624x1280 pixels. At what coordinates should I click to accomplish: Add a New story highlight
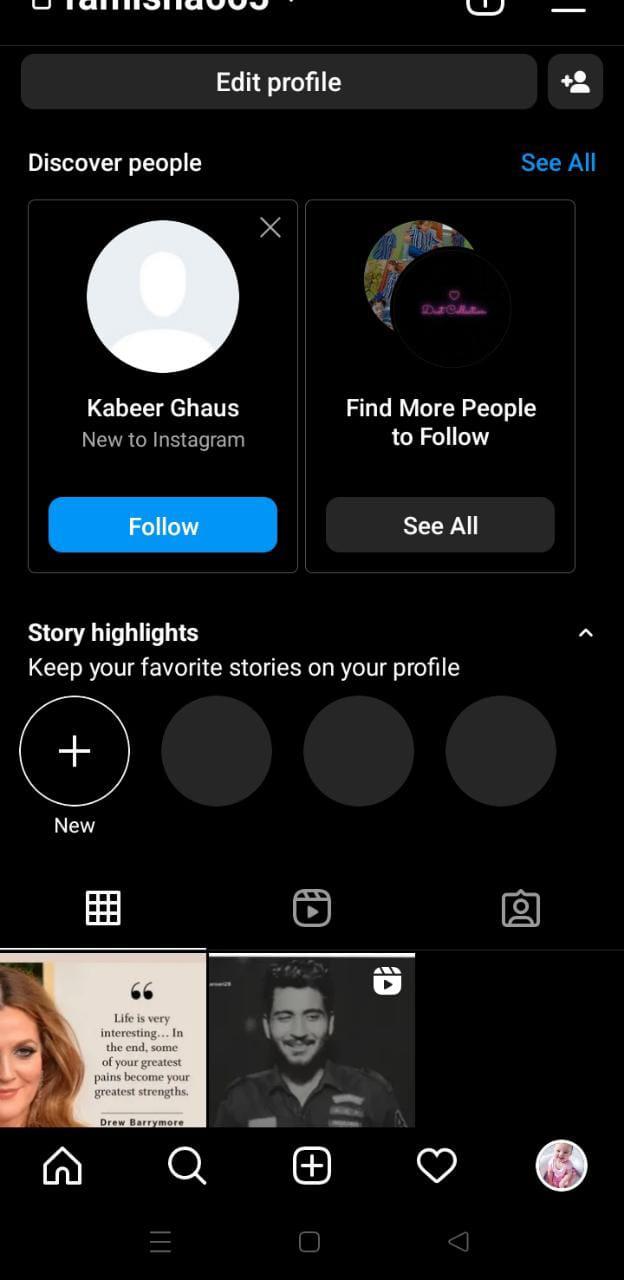(75, 751)
